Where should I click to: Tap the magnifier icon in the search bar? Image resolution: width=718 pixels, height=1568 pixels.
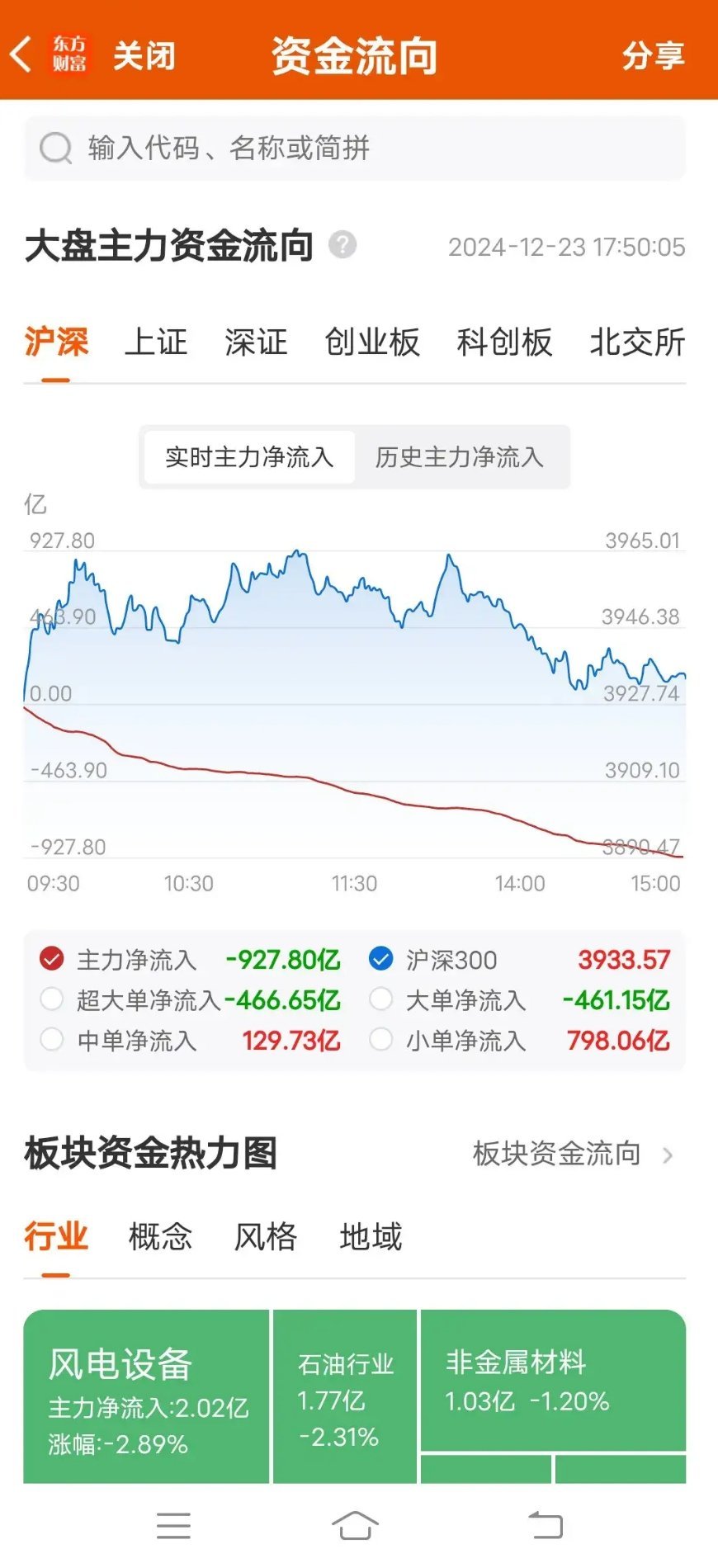click(x=55, y=148)
